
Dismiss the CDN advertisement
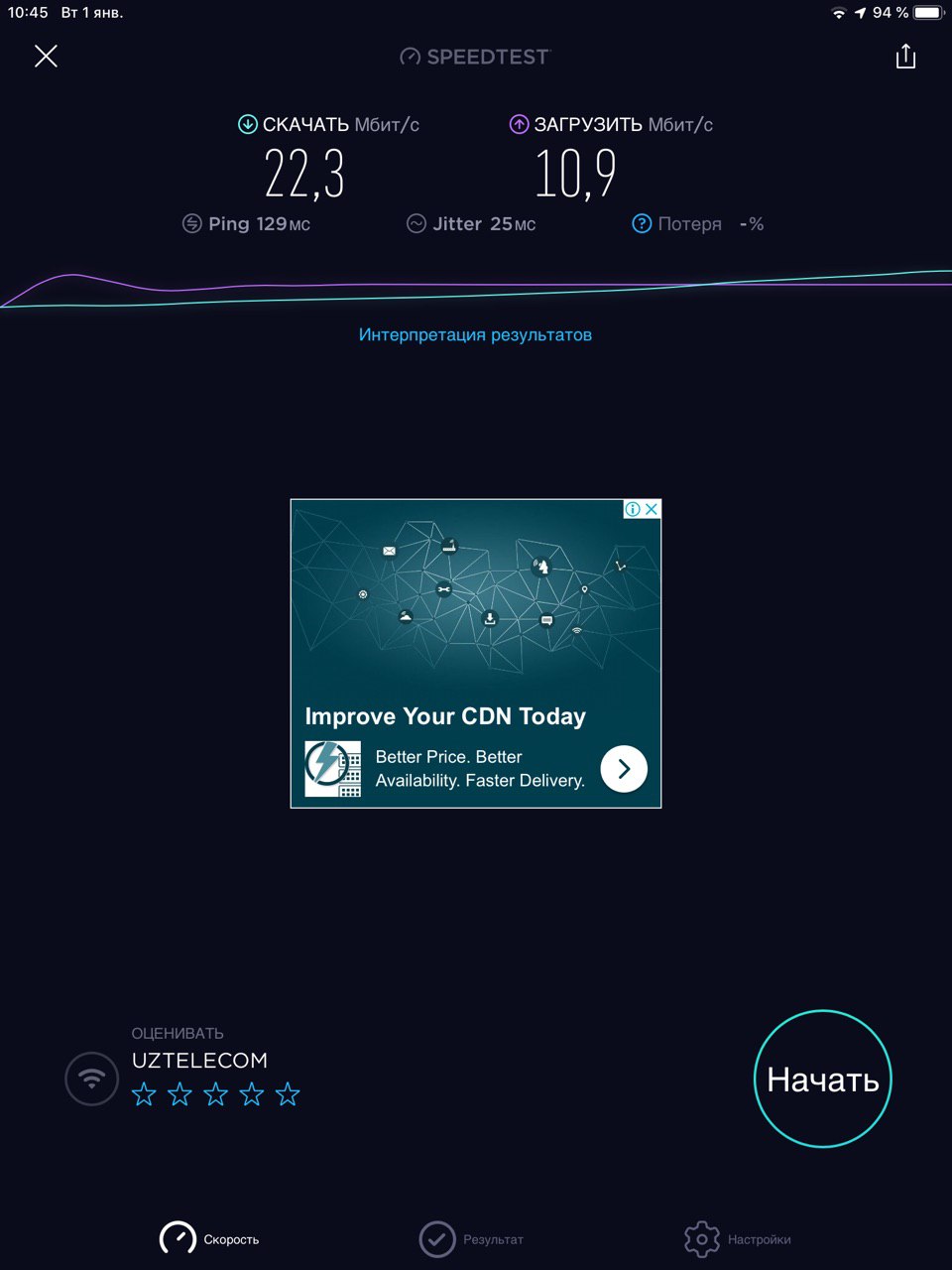[x=652, y=509]
